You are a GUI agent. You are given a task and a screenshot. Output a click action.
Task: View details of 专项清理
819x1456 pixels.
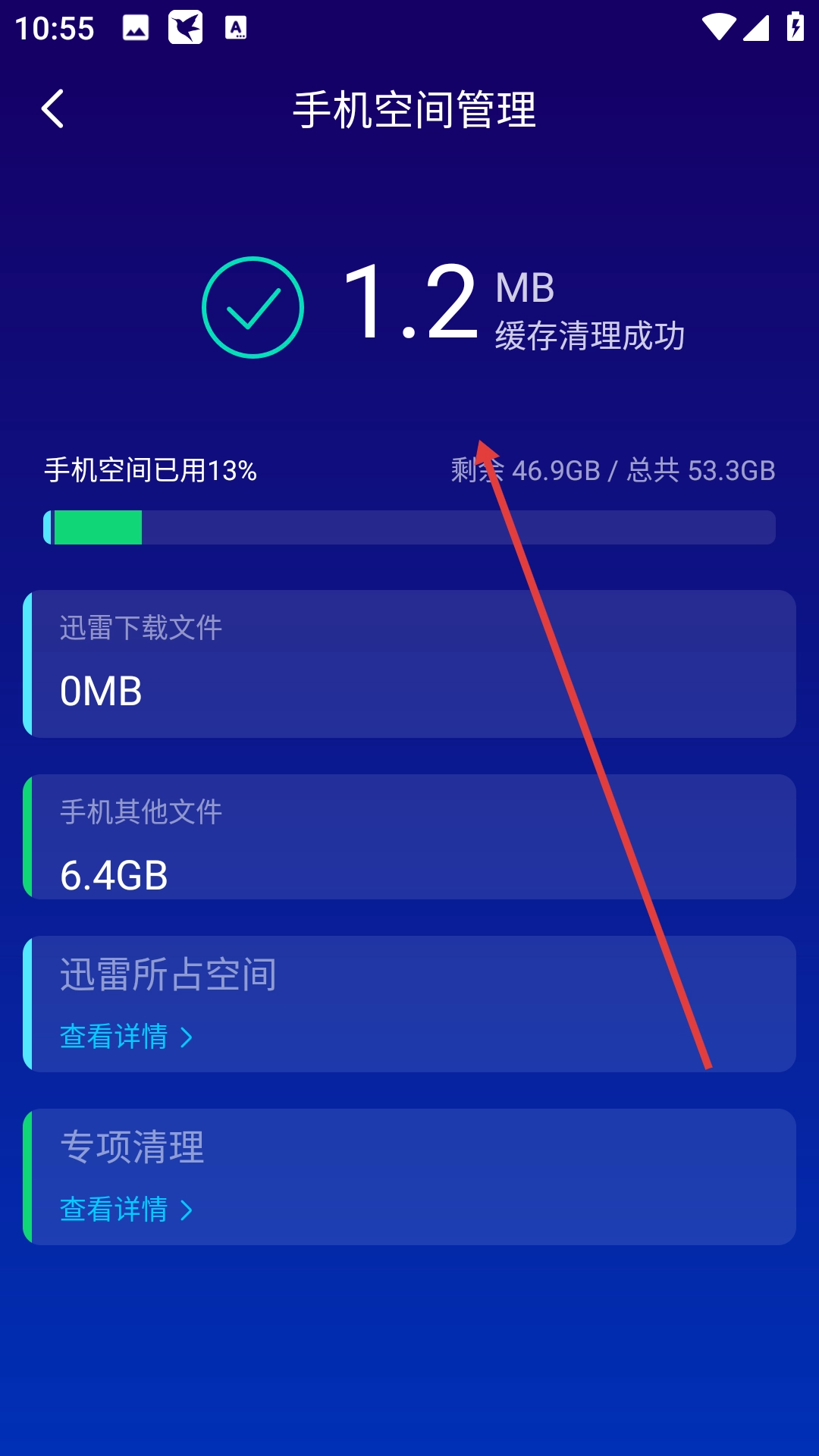[126, 1210]
